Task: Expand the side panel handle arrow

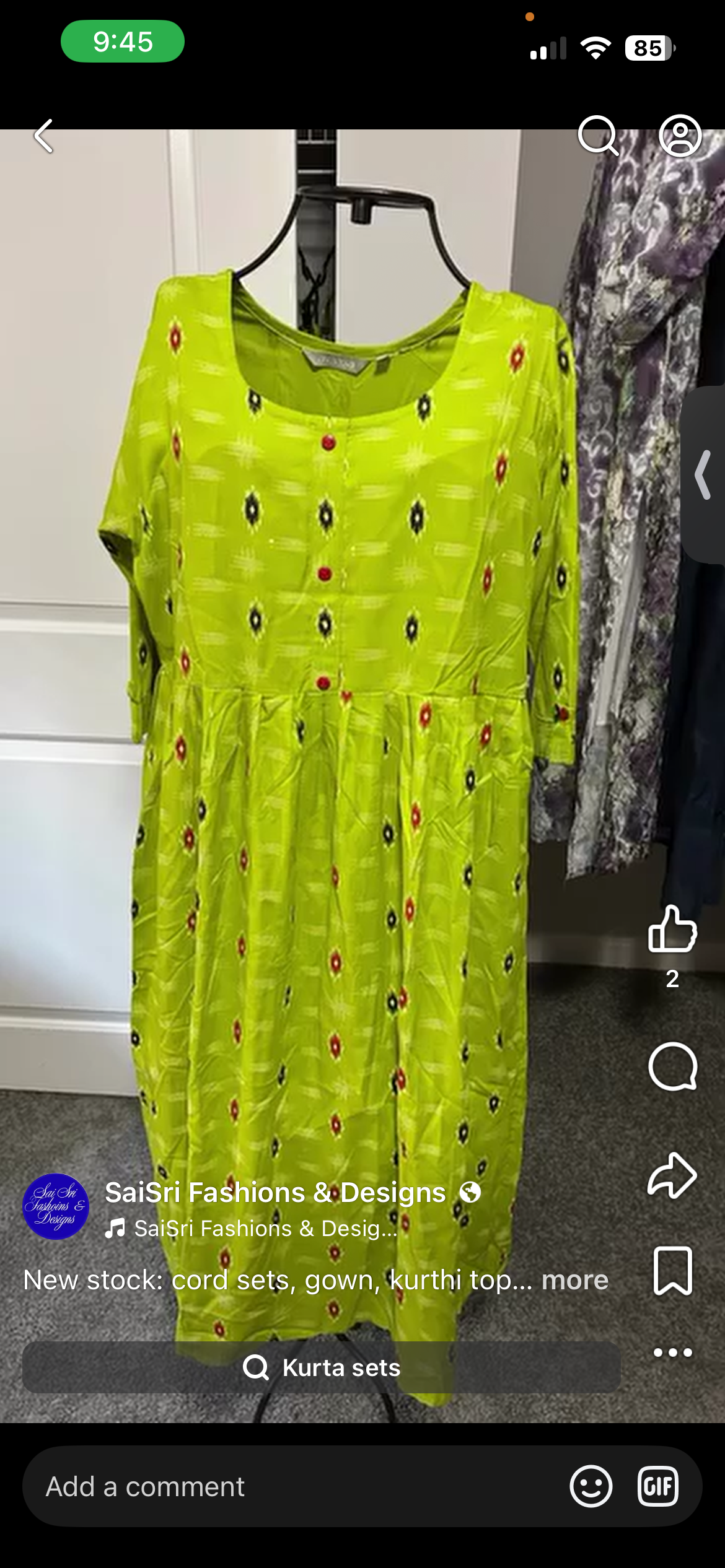Action: [703, 475]
